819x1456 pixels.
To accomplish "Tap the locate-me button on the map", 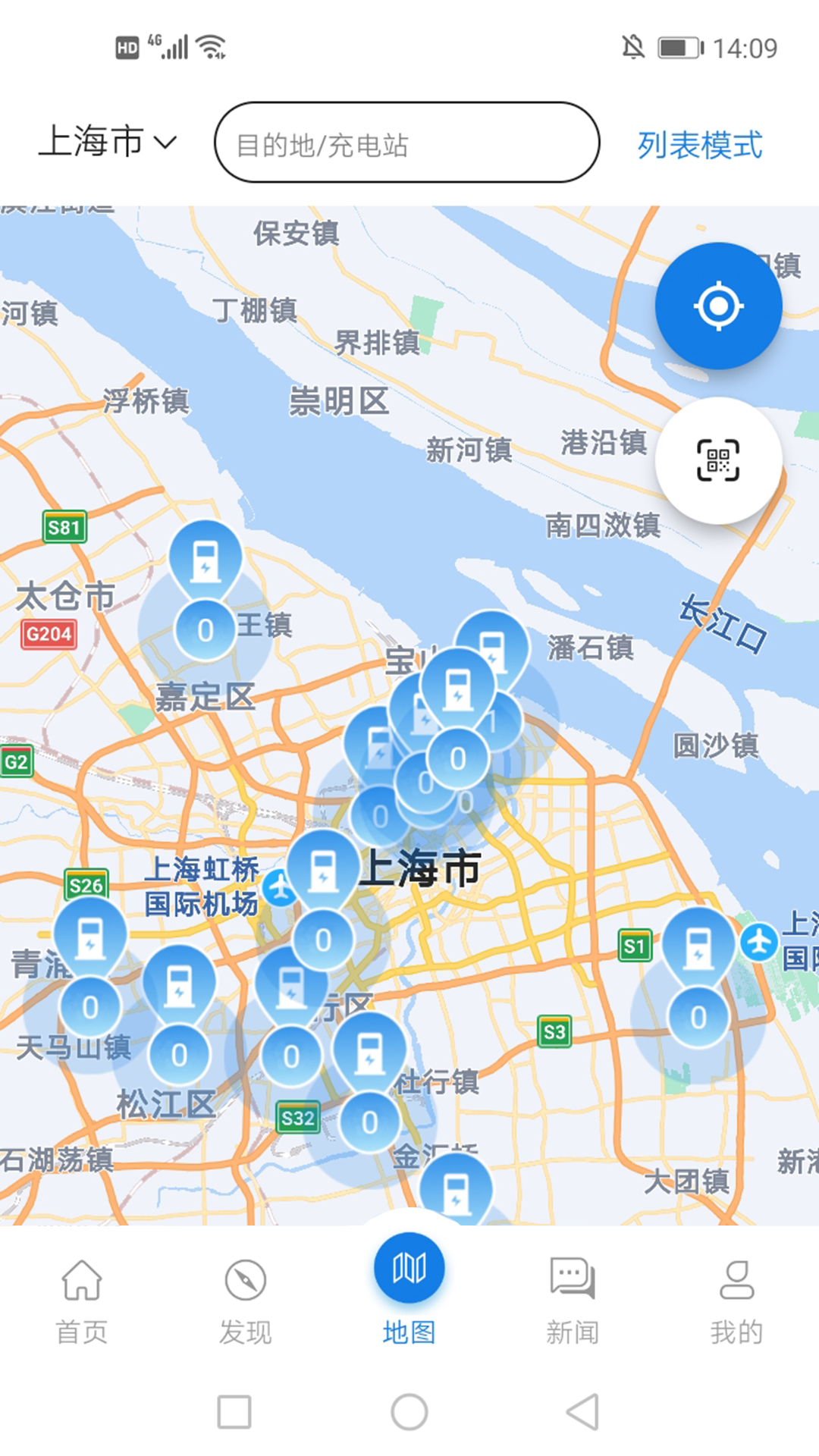I will (718, 304).
